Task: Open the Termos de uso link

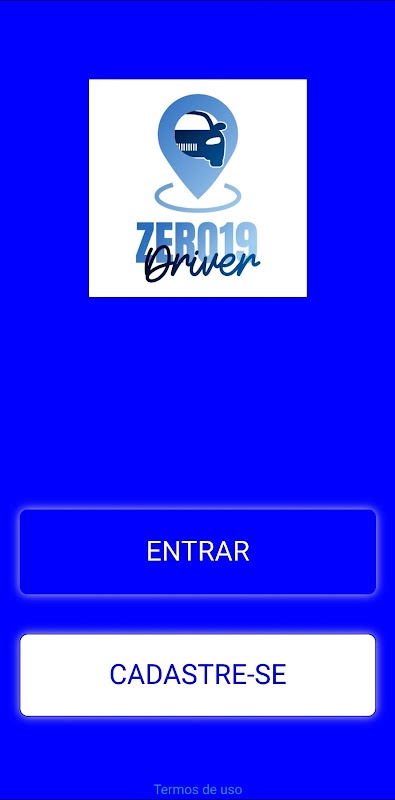Action: [198, 789]
